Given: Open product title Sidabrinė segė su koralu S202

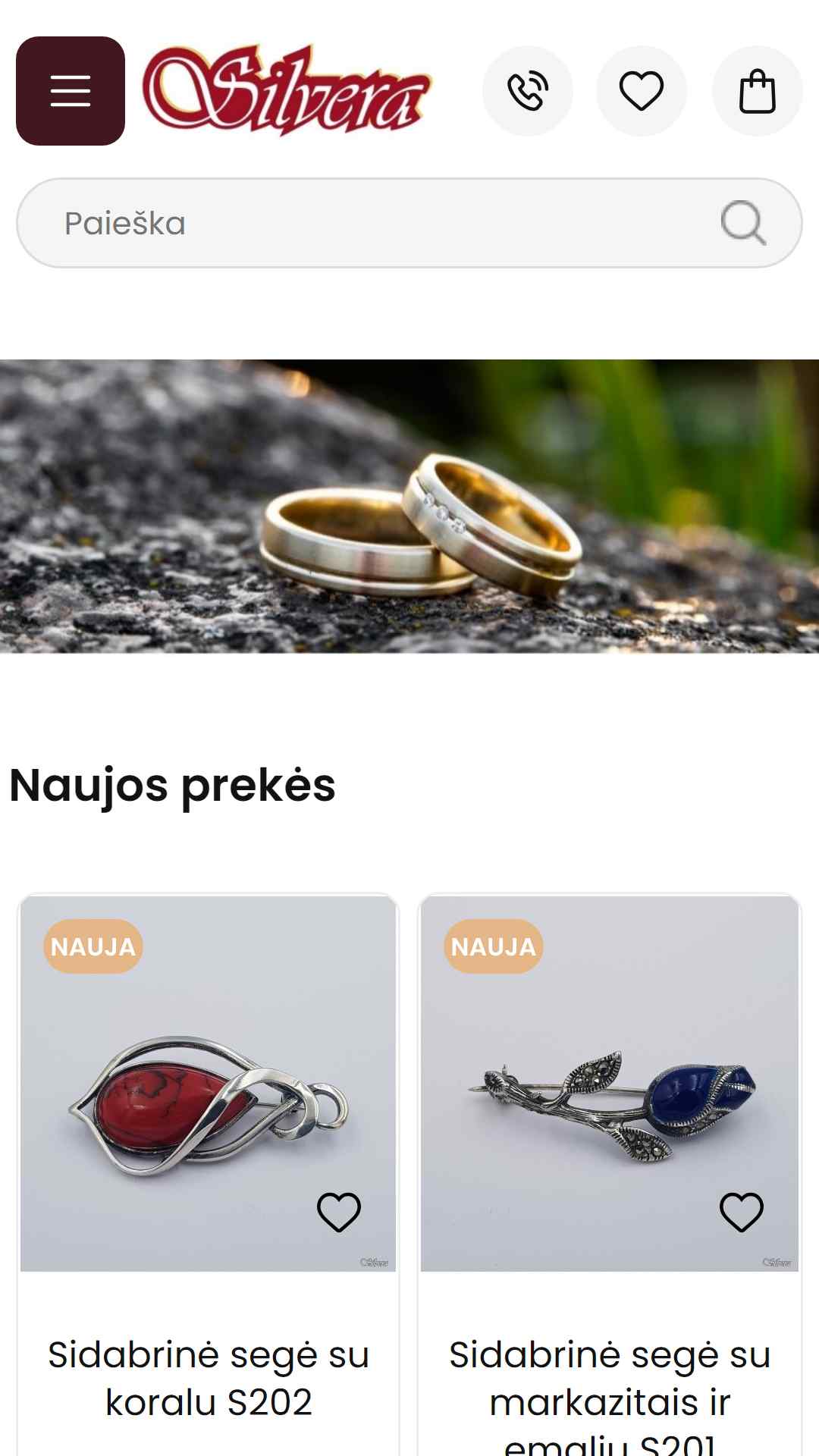Looking at the screenshot, I should pyautogui.click(x=209, y=1379).
